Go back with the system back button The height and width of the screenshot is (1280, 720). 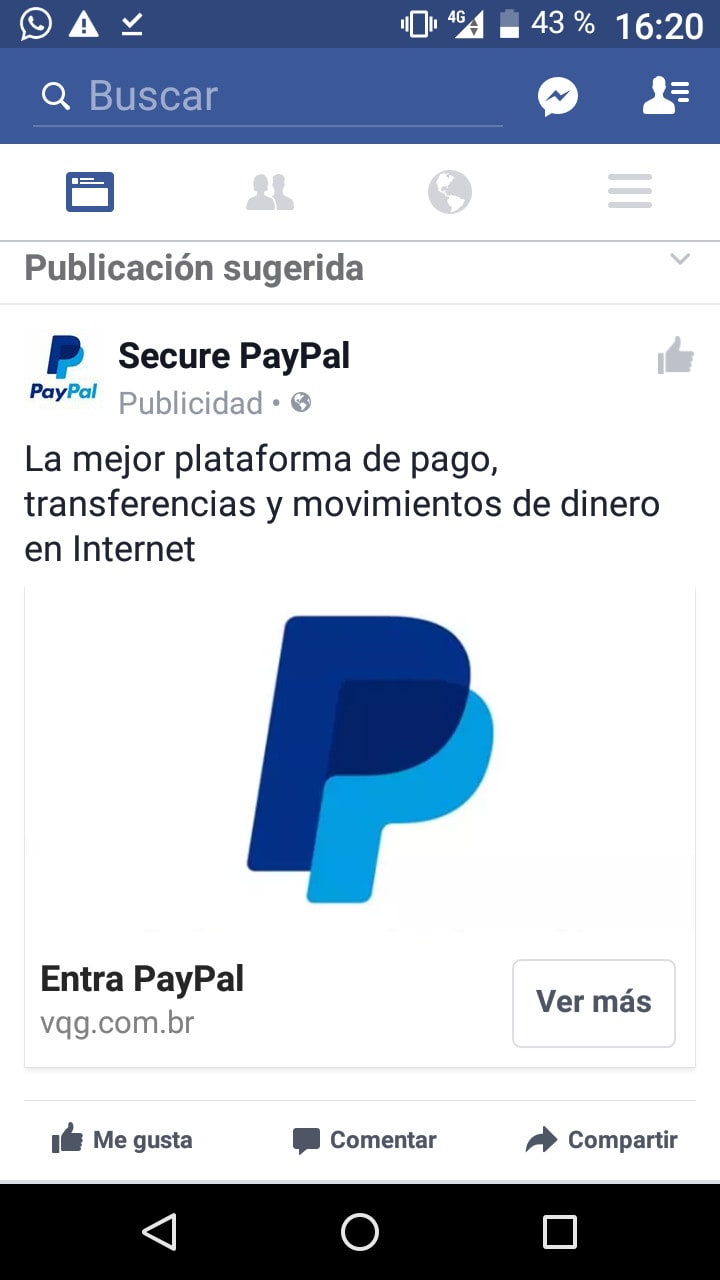(x=160, y=1232)
